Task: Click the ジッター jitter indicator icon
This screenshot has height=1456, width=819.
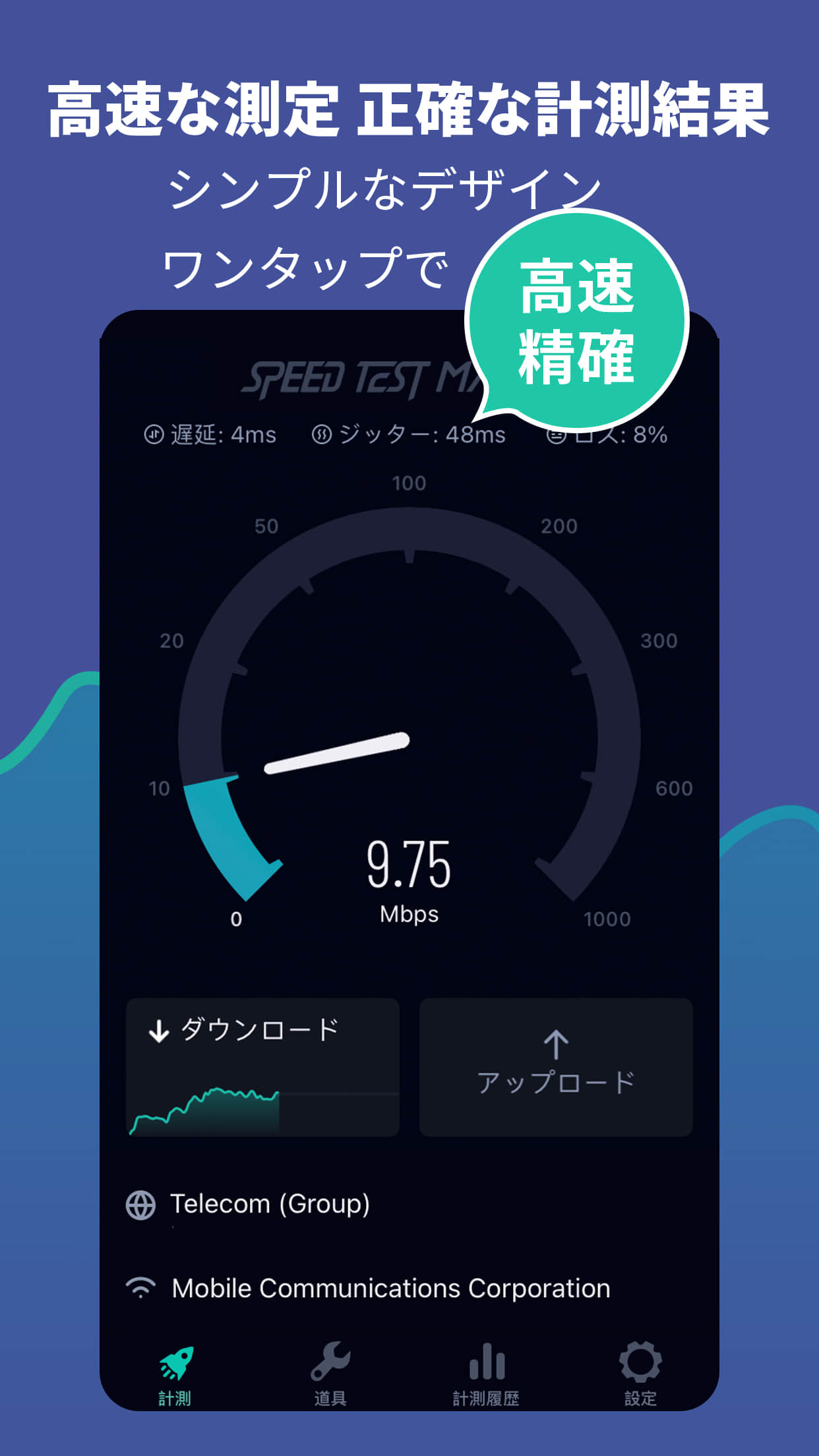Action: coord(321,434)
